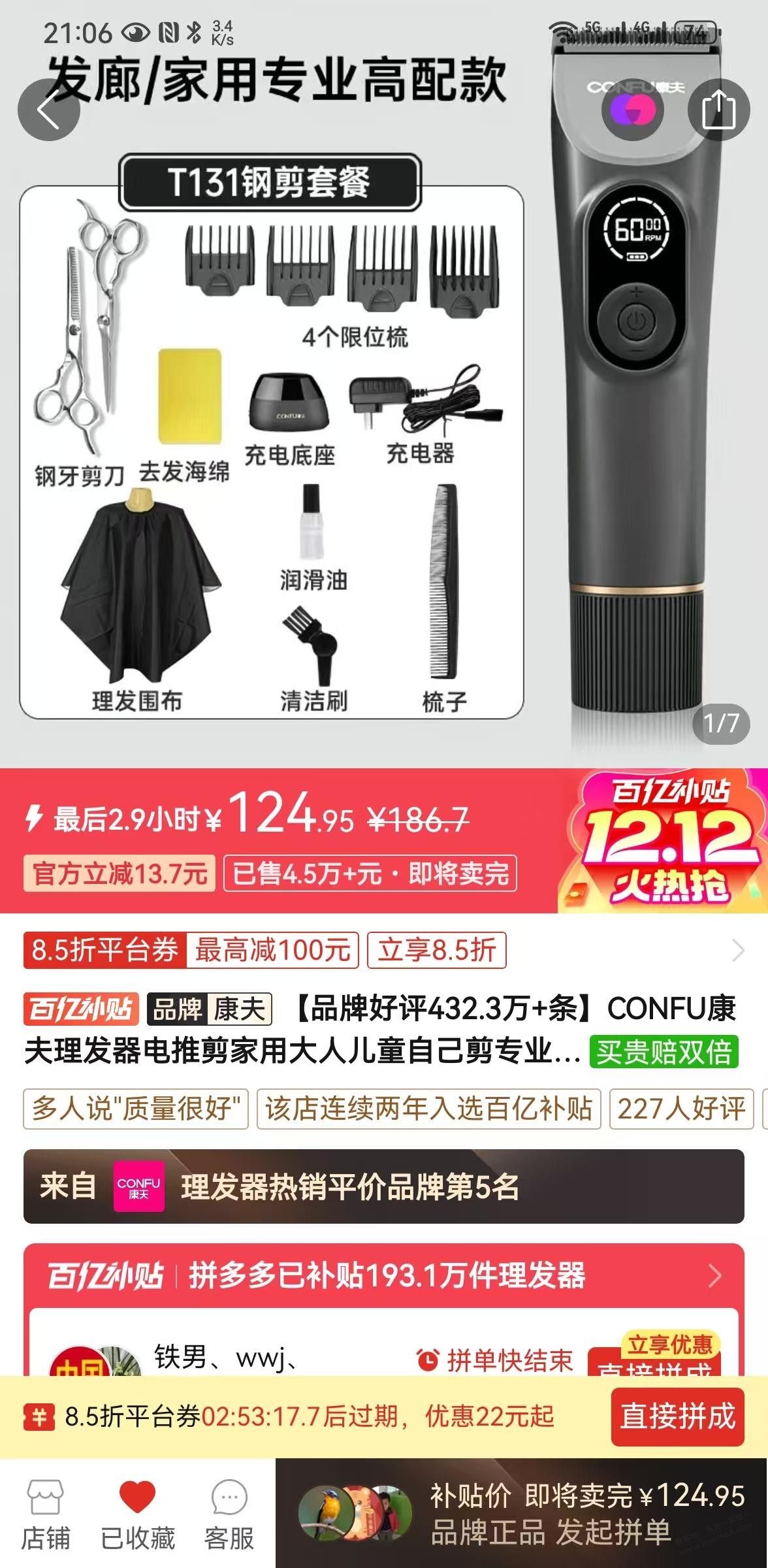Tap the 直接拼成 button on the coupon bar
This screenshot has width=768, height=1568.
(x=677, y=1416)
